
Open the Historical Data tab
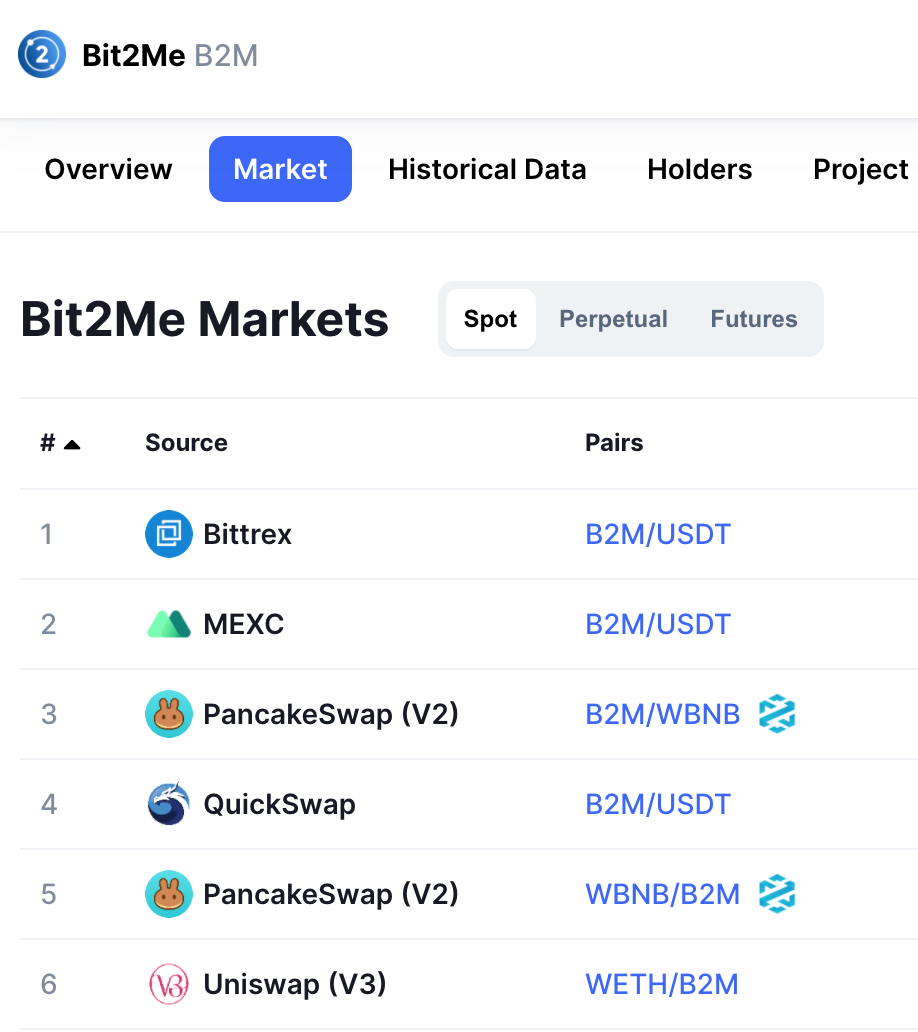pos(487,169)
